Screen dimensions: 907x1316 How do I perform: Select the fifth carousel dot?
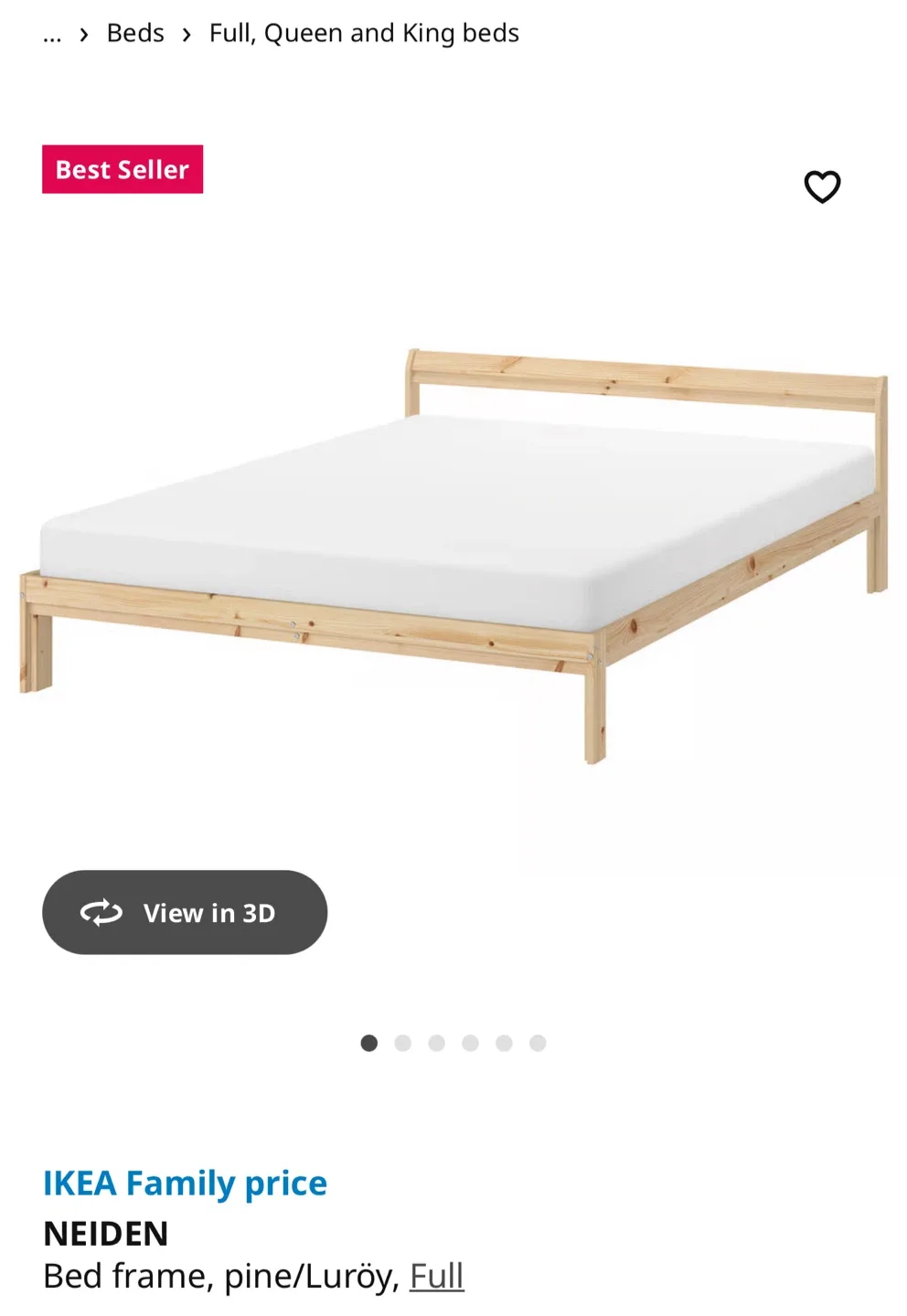pos(505,1043)
